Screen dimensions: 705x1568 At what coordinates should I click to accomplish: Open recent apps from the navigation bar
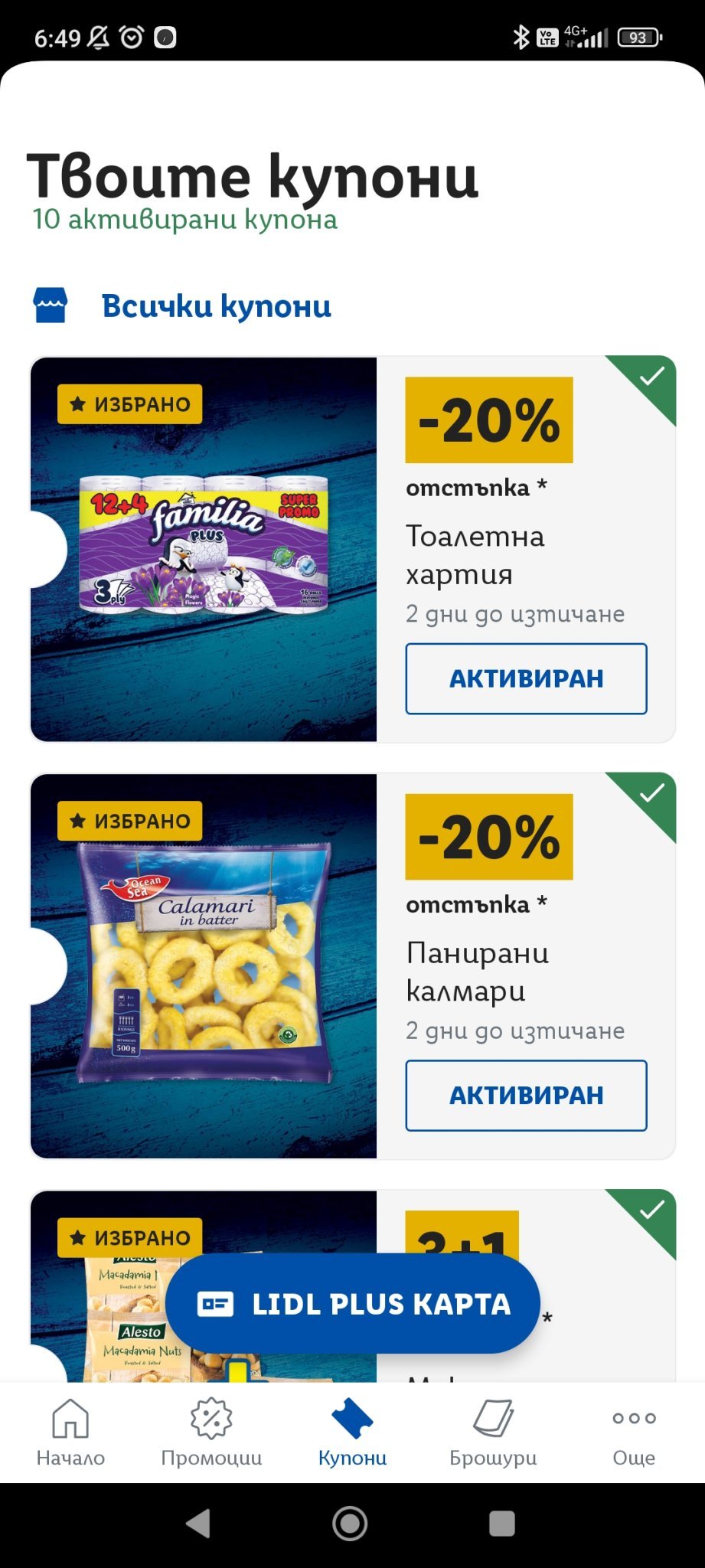click(x=501, y=1524)
